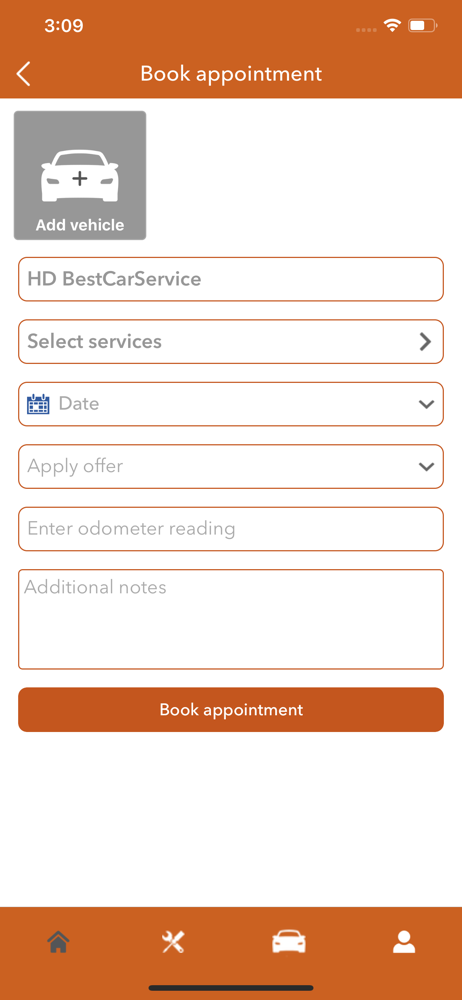This screenshot has width=462, height=1000.
Task: Submit with the Book appointment button
Action: tap(231, 709)
